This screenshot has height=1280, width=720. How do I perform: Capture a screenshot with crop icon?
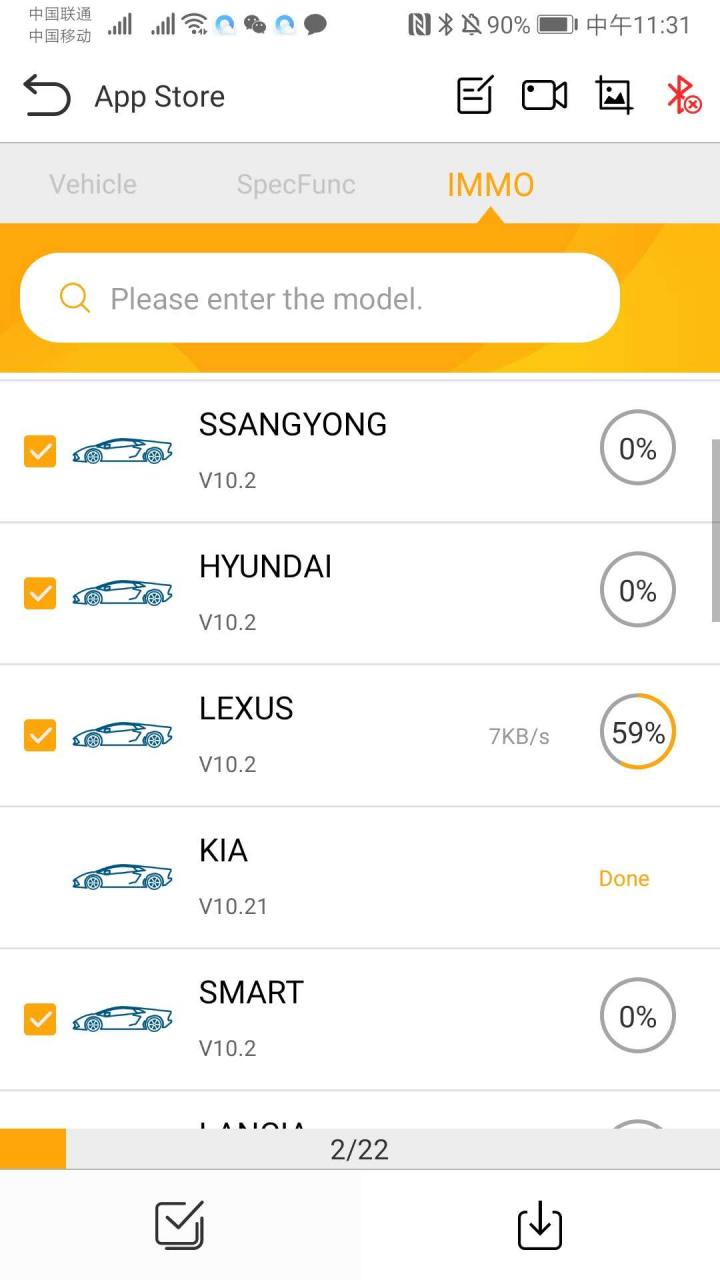pyautogui.click(x=614, y=96)
